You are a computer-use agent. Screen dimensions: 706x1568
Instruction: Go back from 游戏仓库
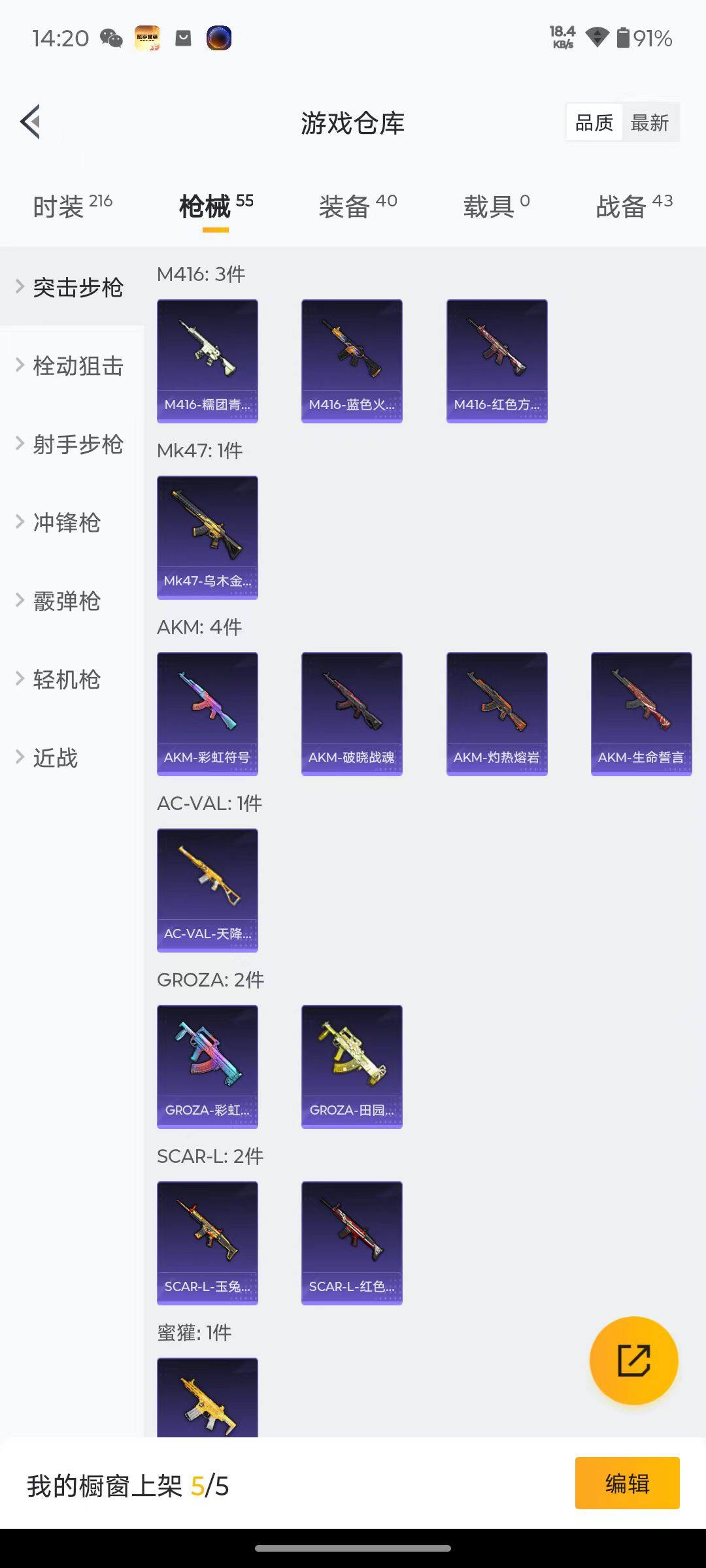tap(31, 122)
